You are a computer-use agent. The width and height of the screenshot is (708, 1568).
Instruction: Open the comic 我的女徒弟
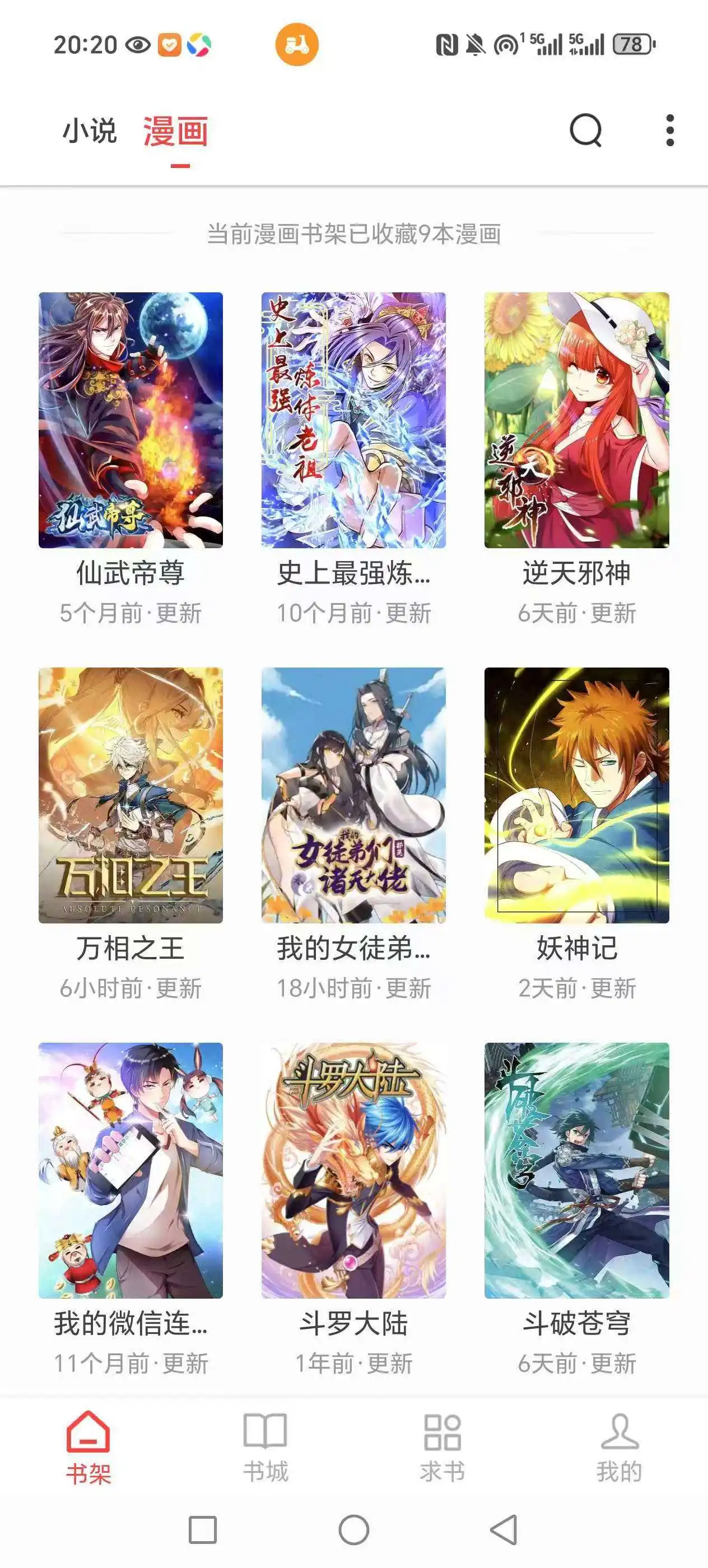point(353,795)
